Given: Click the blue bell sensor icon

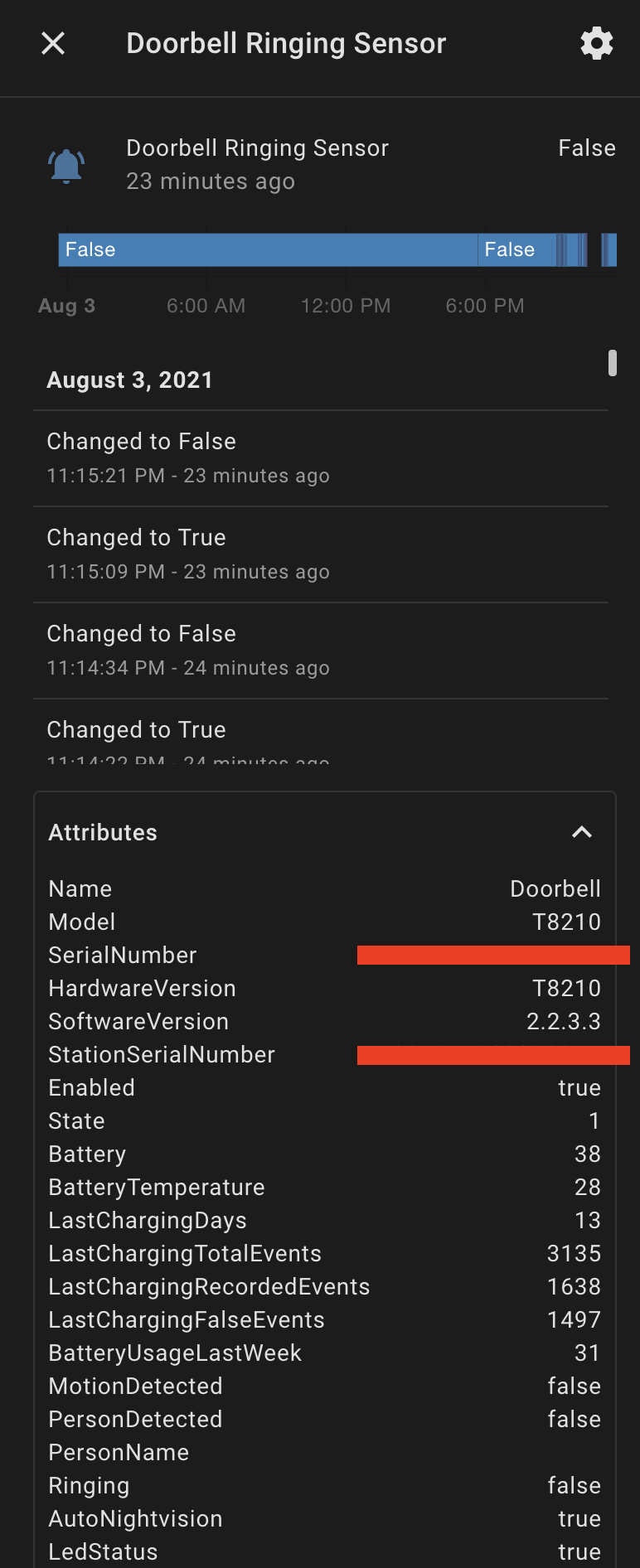Looking at the screenshot, I should [x=65, y=165].
